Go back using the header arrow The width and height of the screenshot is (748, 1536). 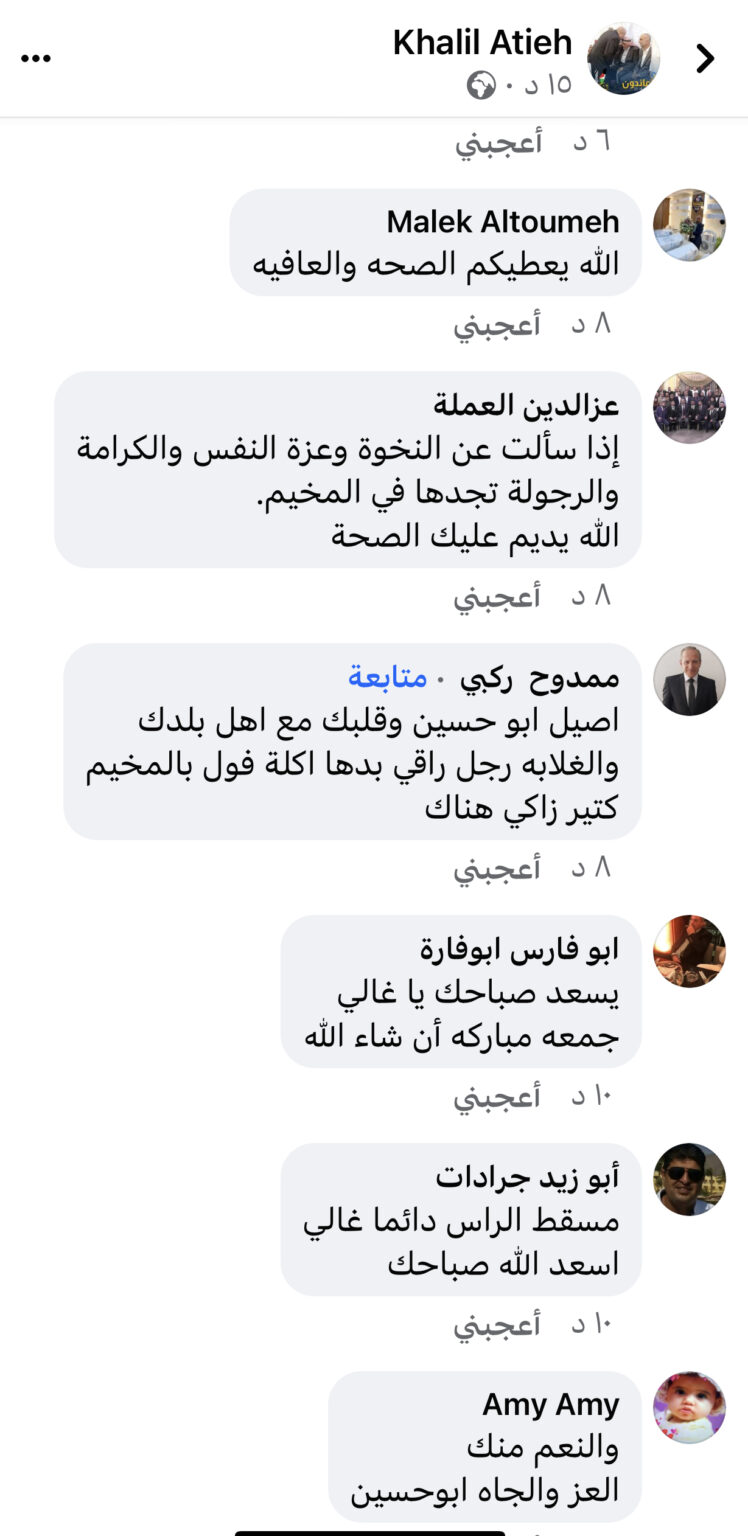point(705,59)
